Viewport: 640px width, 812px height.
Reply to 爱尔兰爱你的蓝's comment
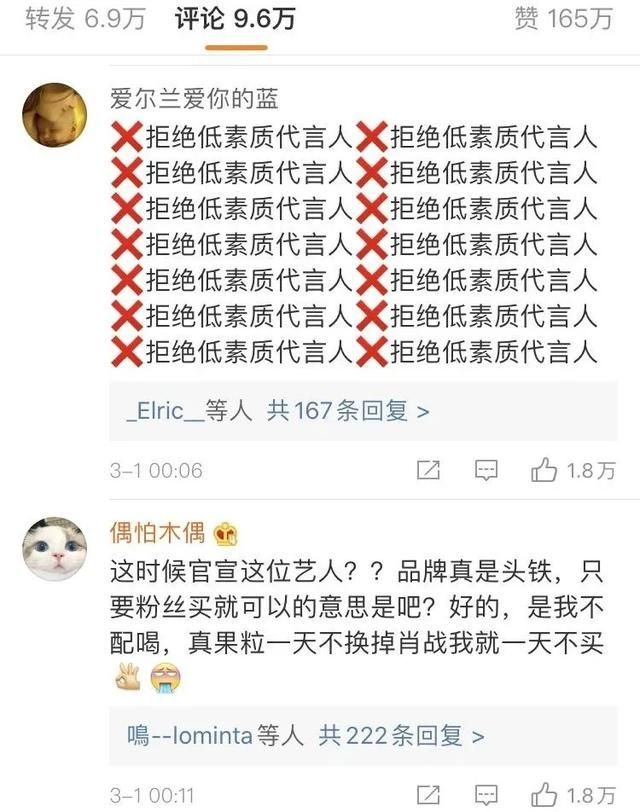(x=486, y=470)
